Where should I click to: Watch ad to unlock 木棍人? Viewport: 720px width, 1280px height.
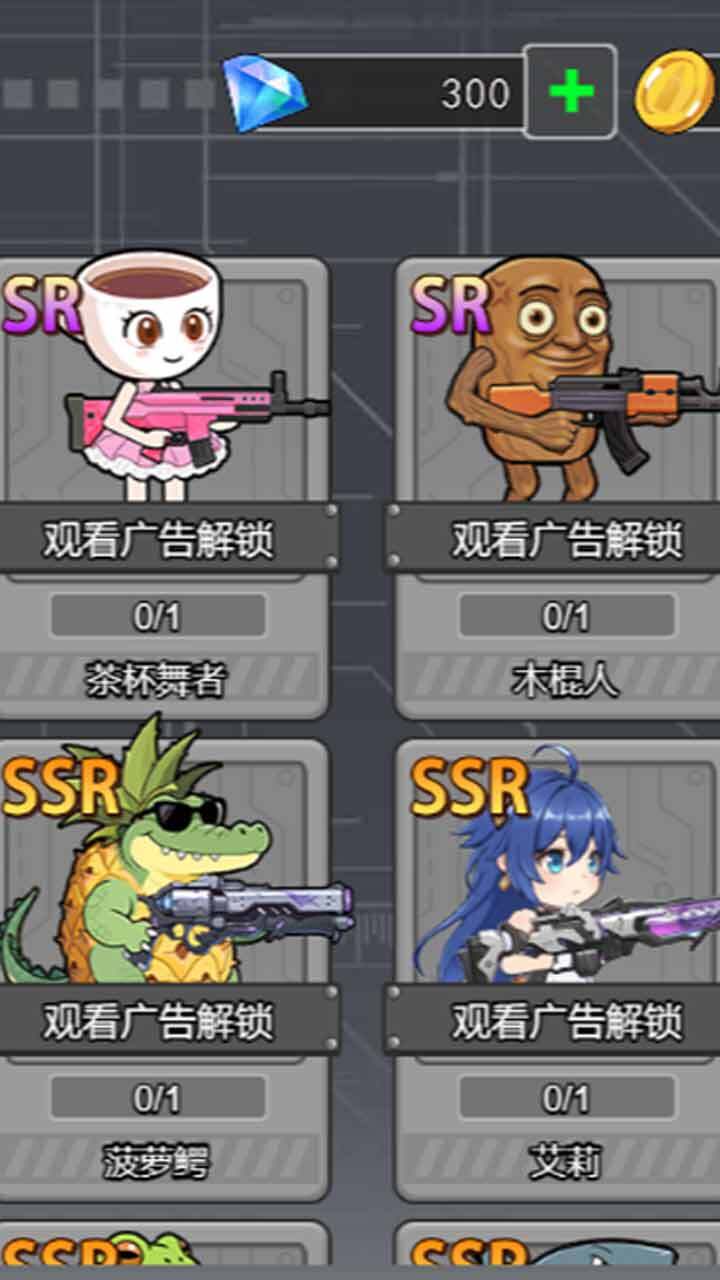[x=565, y=539]
